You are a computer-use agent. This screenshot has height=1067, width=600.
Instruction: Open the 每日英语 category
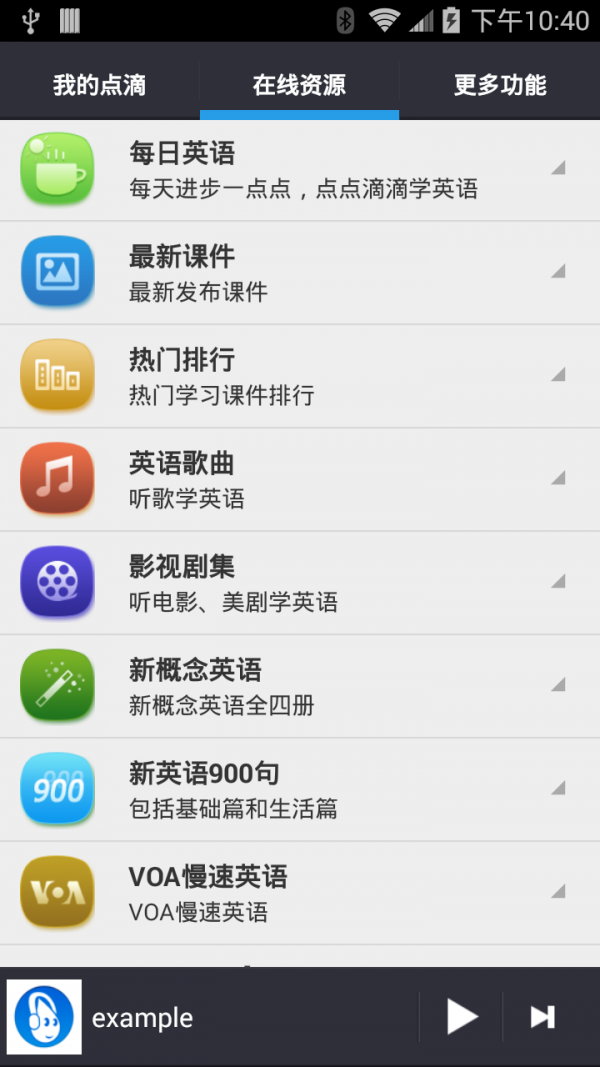[300, 169]
